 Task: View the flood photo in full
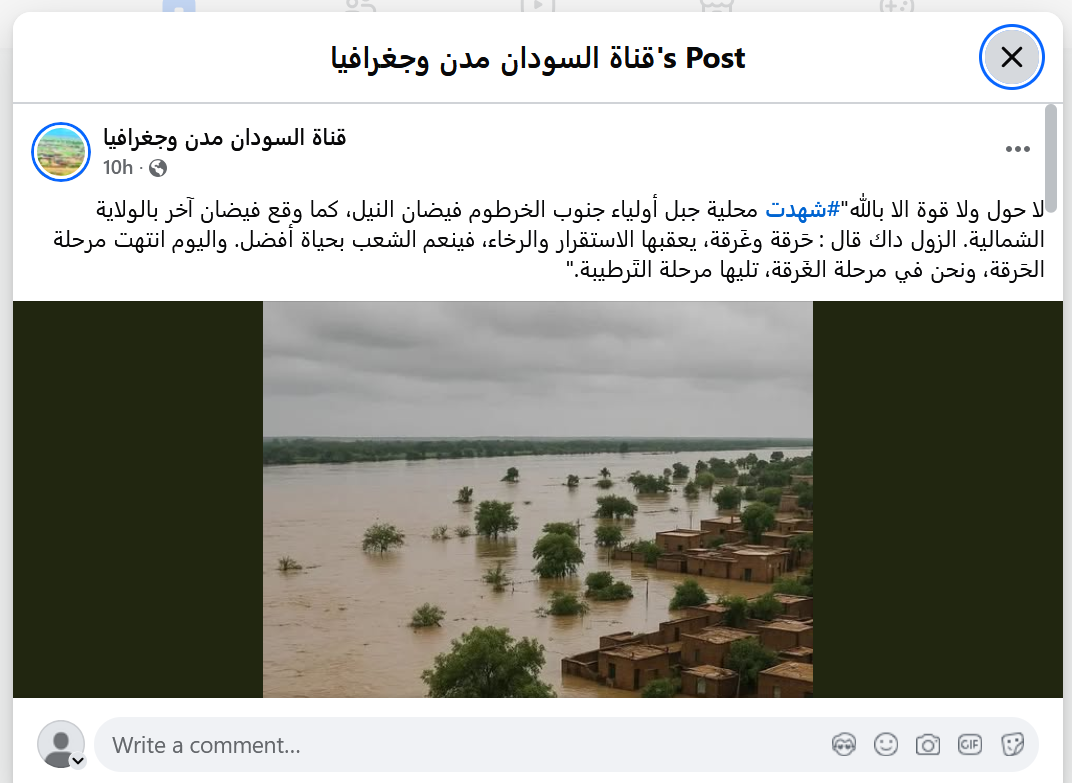pos(537,499)
